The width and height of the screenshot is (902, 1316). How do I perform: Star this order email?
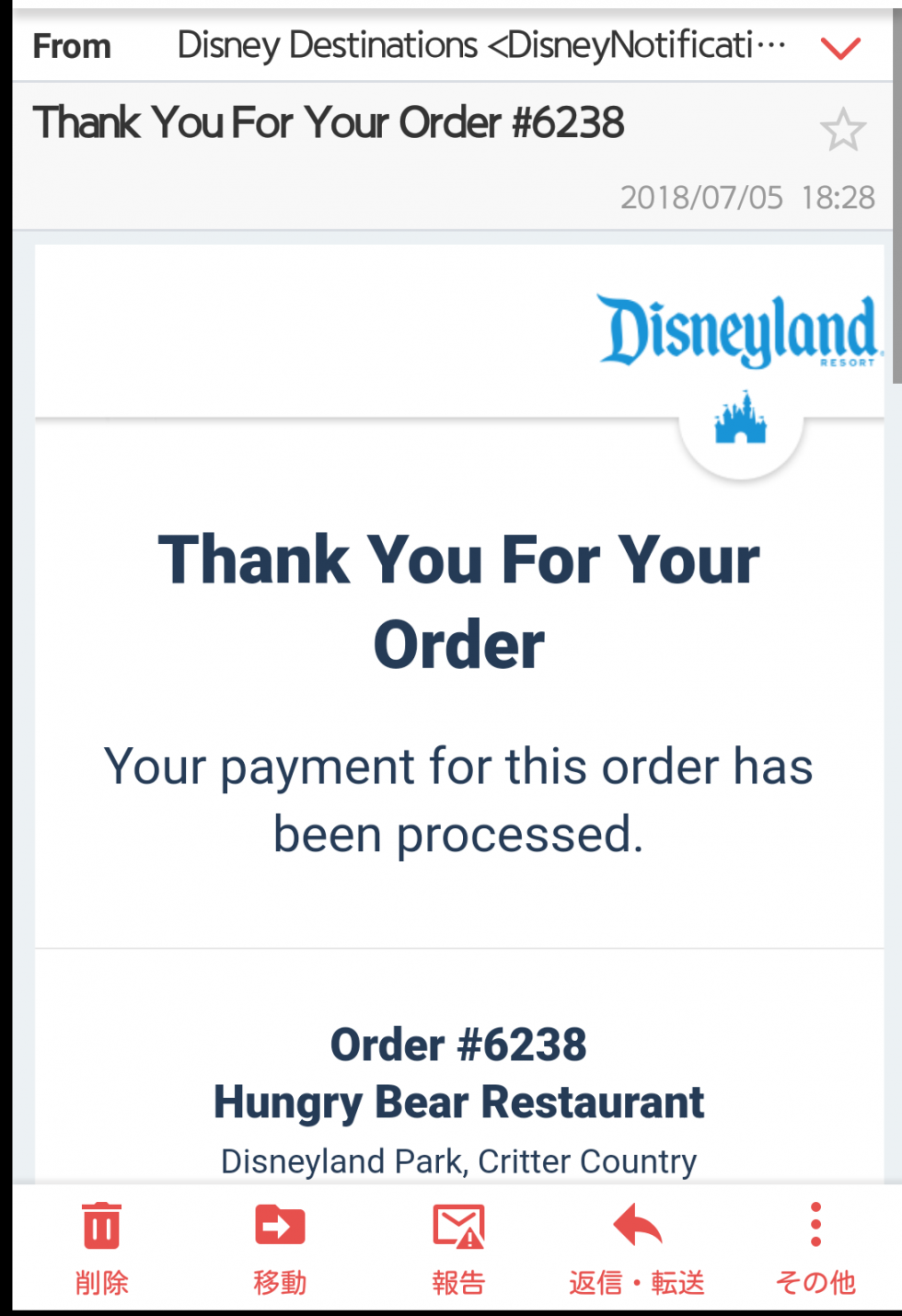tap(842, 130)
